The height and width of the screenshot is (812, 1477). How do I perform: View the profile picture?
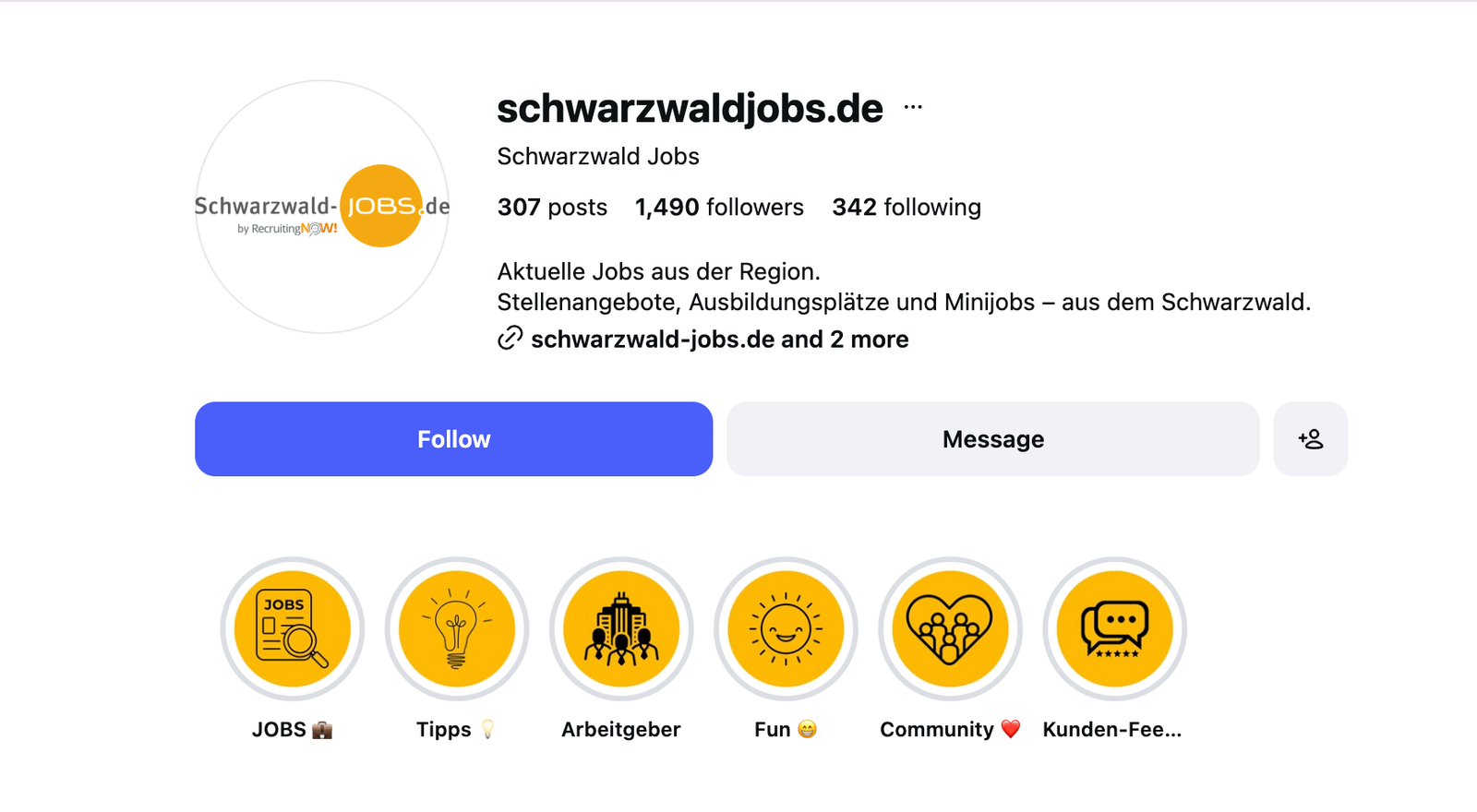tap(322, 207)
